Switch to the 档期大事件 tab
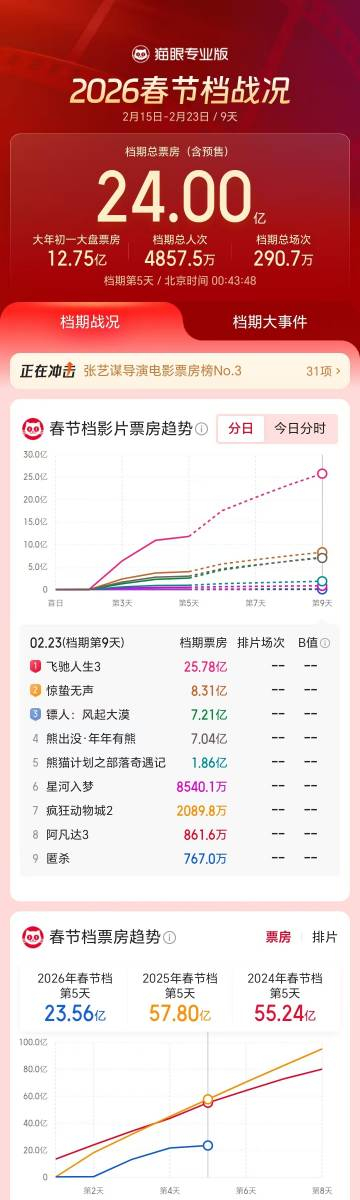360x1200 pixels. [x=269, y=321]
